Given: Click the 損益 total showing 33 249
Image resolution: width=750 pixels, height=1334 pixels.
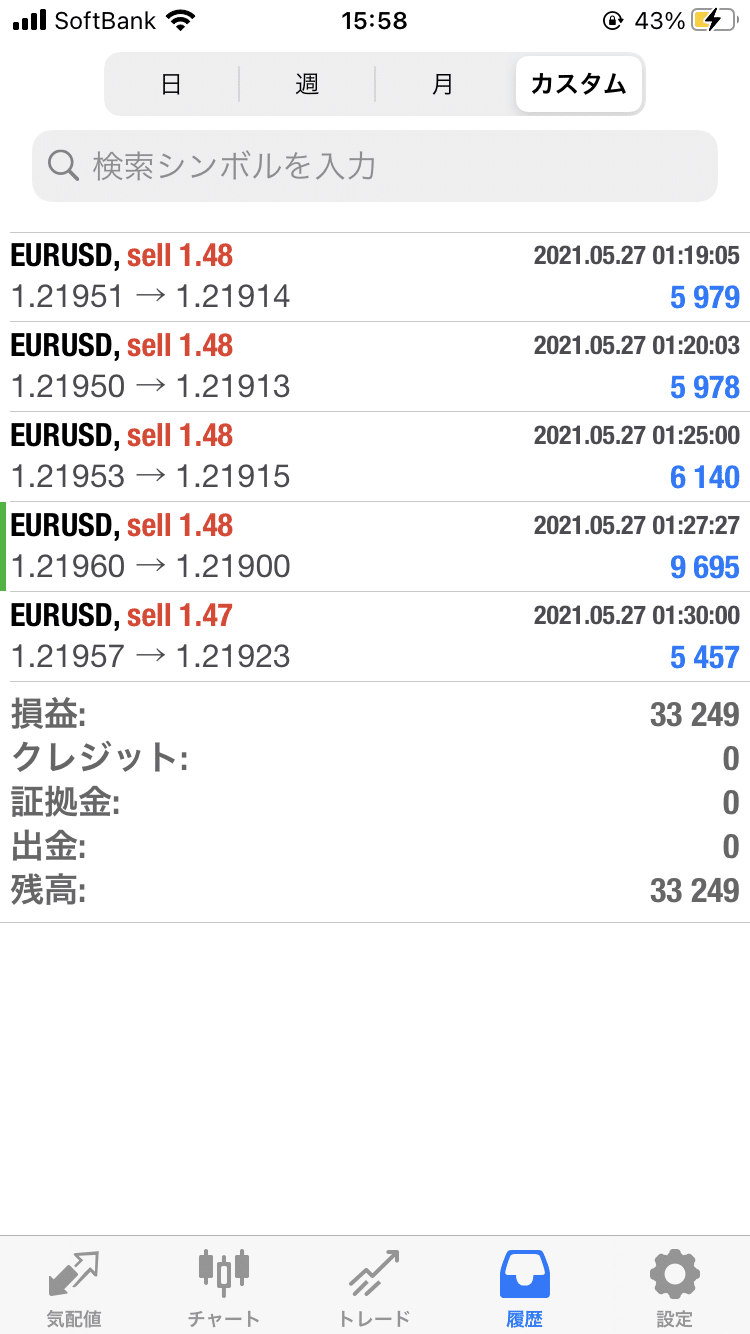Looking at the screenshot, I should click(x=375, y=714).
